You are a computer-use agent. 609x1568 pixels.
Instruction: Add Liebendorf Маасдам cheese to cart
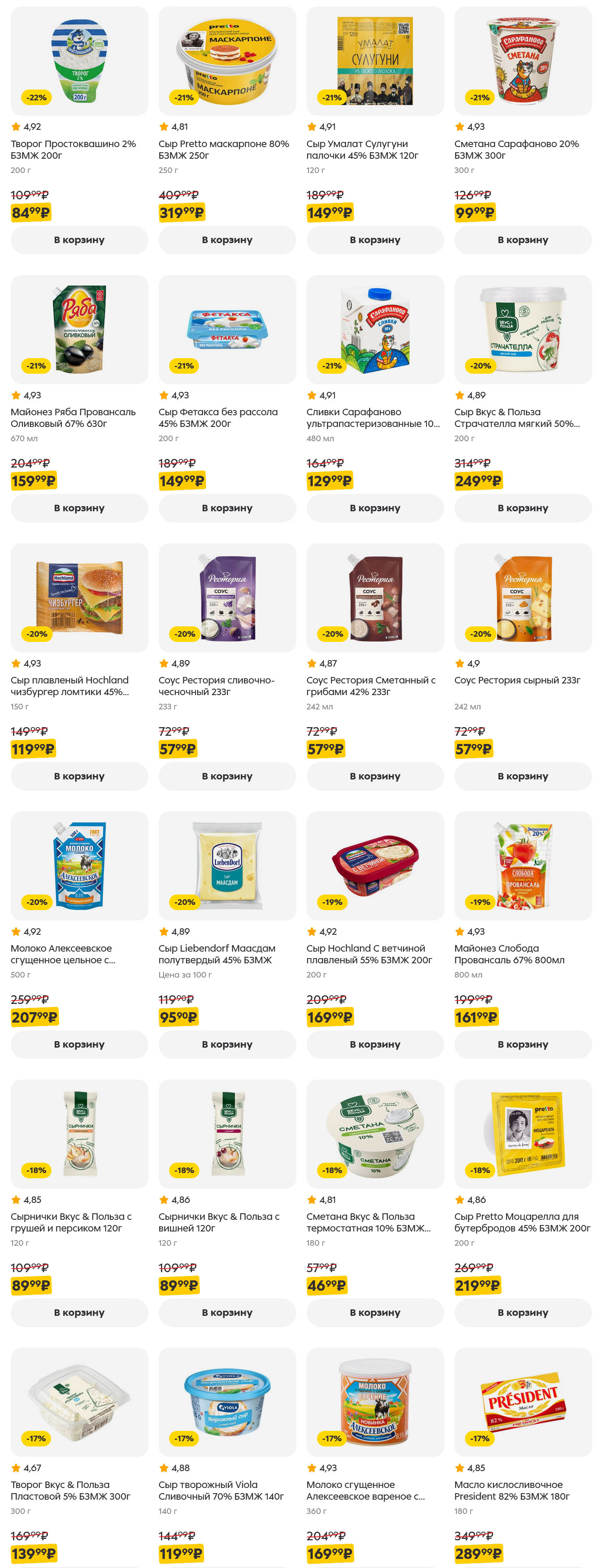pos(227,1045)
